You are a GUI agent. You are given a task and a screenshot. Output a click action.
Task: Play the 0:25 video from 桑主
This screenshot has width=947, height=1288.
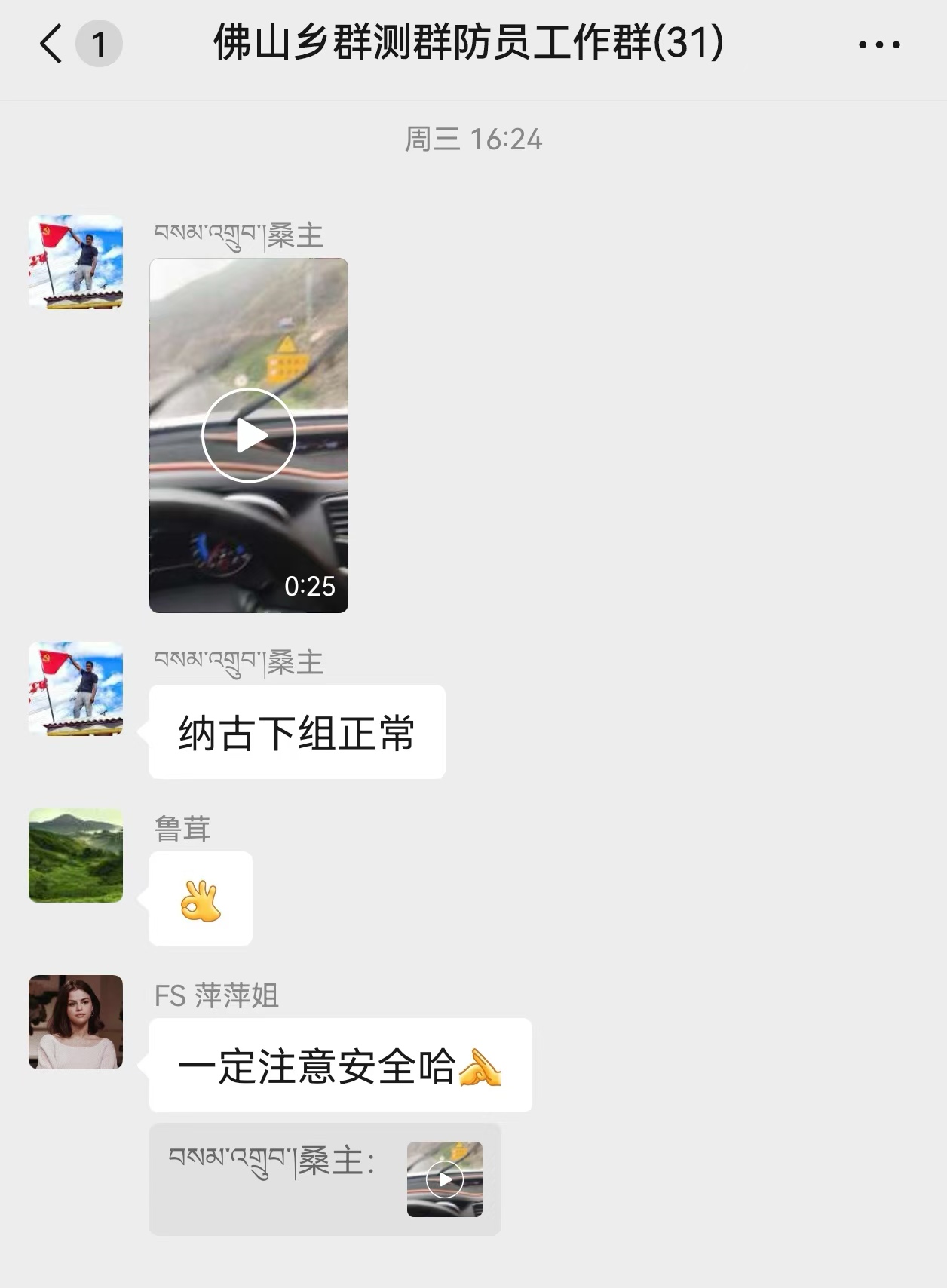[x=249, y=435]
